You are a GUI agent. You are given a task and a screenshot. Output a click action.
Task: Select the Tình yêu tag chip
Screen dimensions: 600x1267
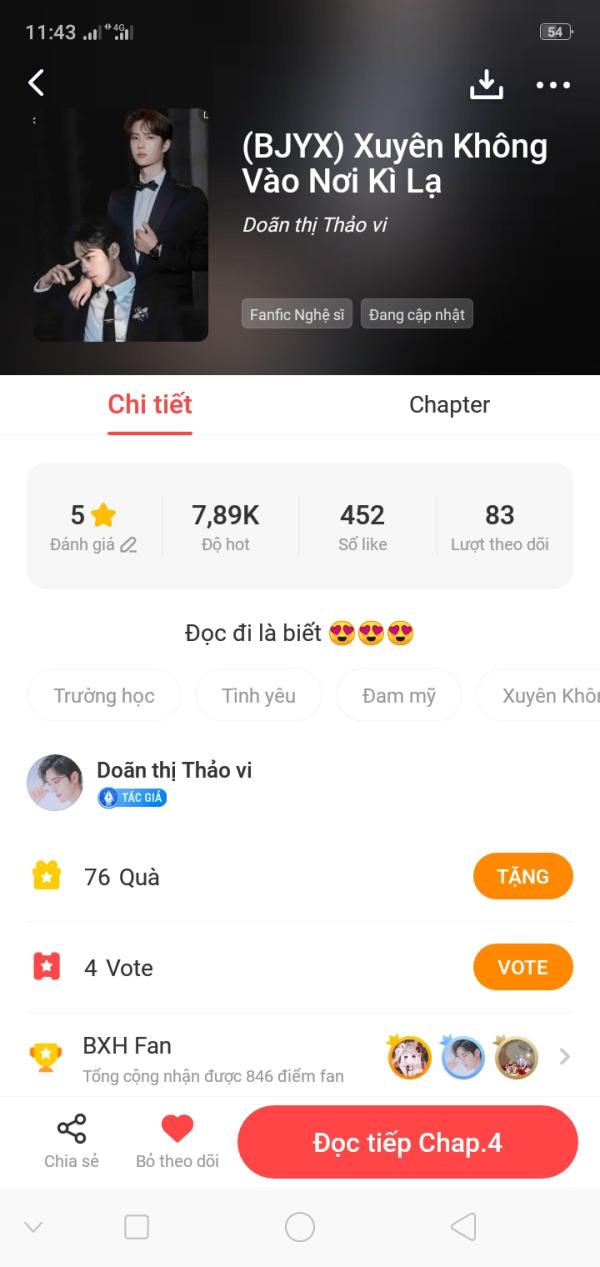pos(258,695)
